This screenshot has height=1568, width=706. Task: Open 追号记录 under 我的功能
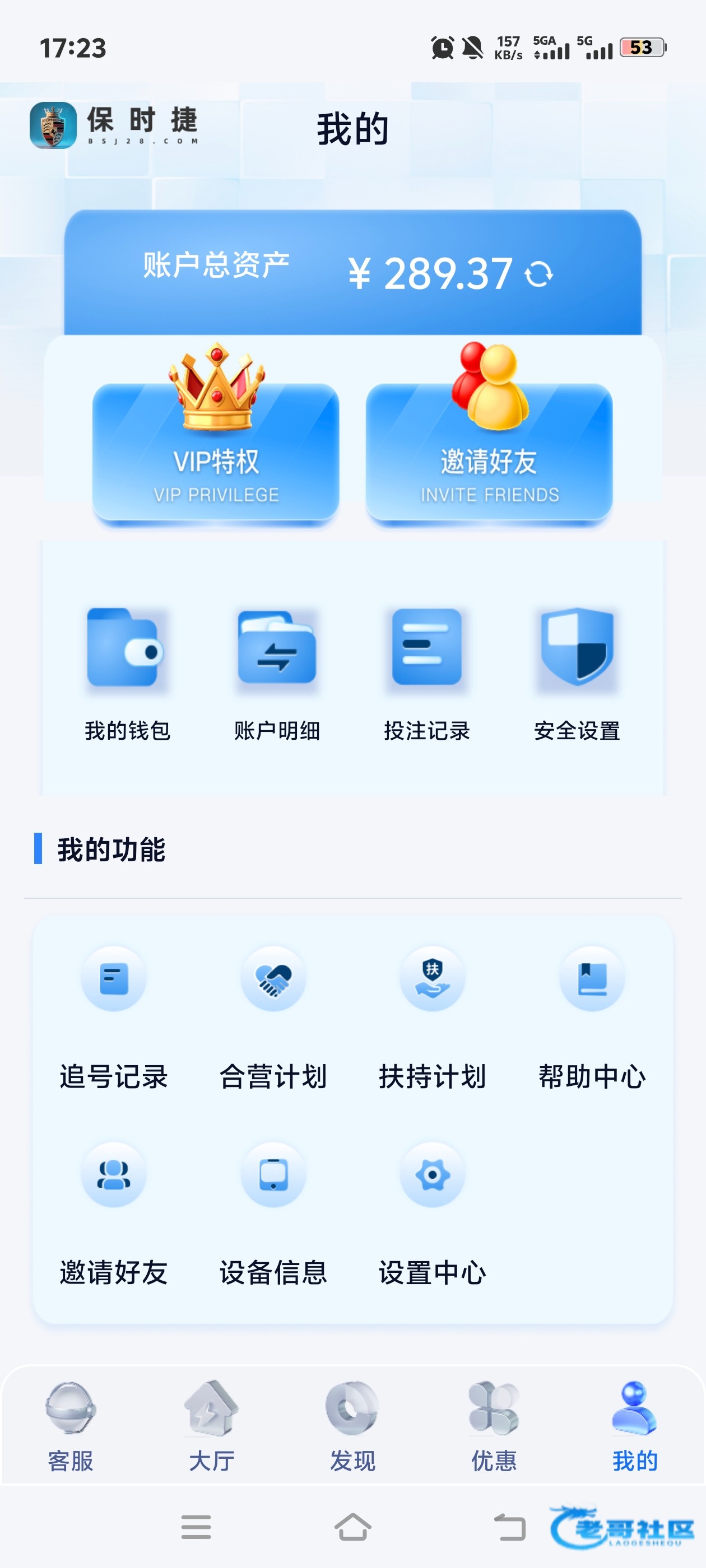coord(114,1015)
